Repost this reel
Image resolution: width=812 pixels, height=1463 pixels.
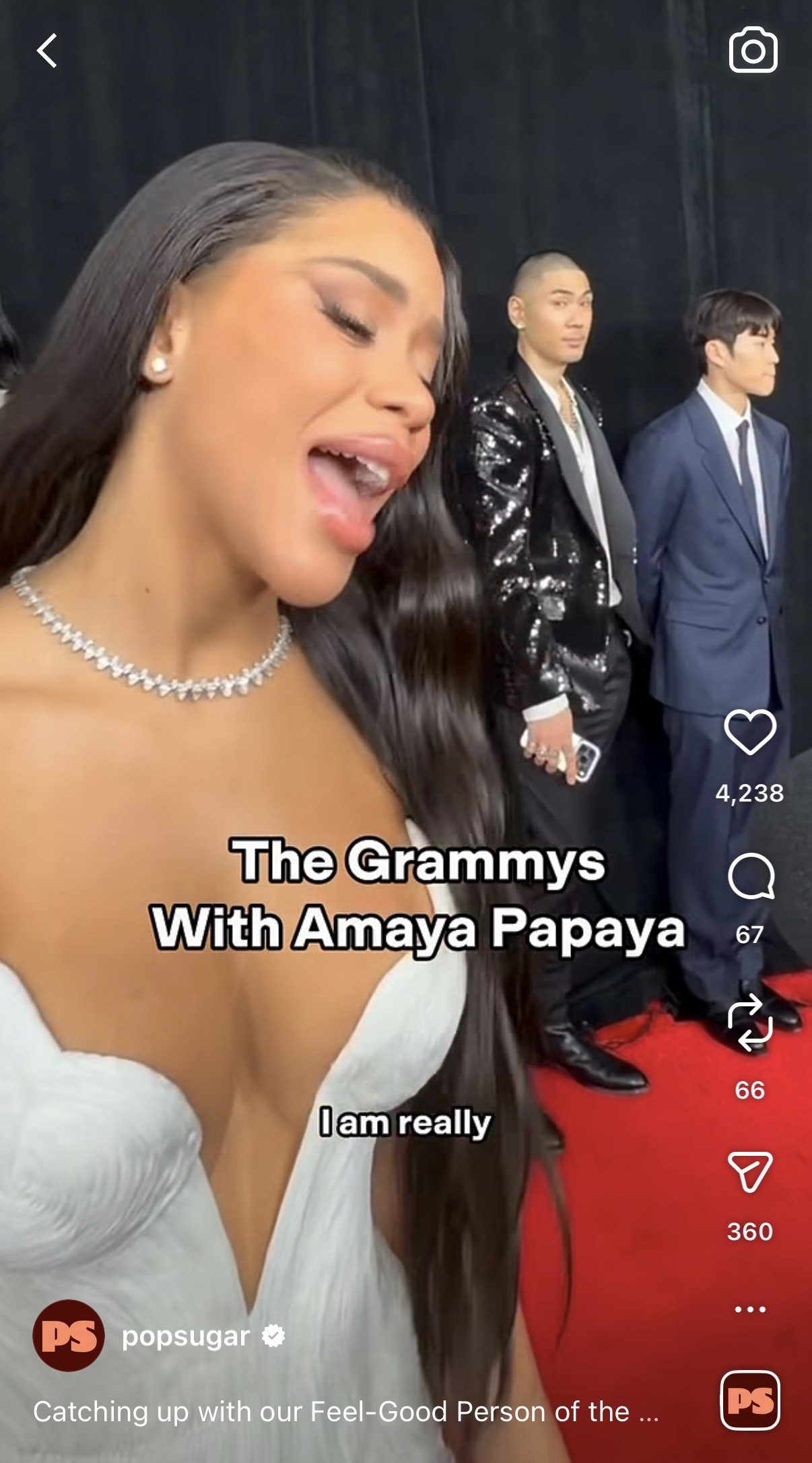coord(749,1024)
